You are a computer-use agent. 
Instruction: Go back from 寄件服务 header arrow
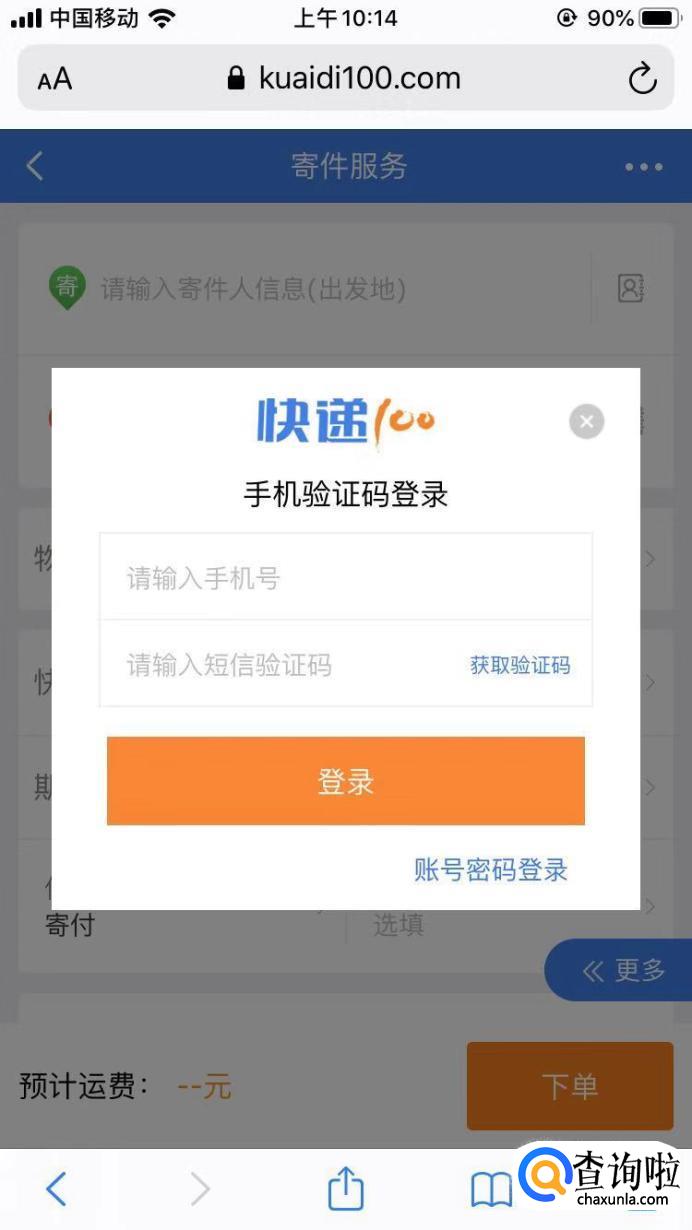[36, 166]
